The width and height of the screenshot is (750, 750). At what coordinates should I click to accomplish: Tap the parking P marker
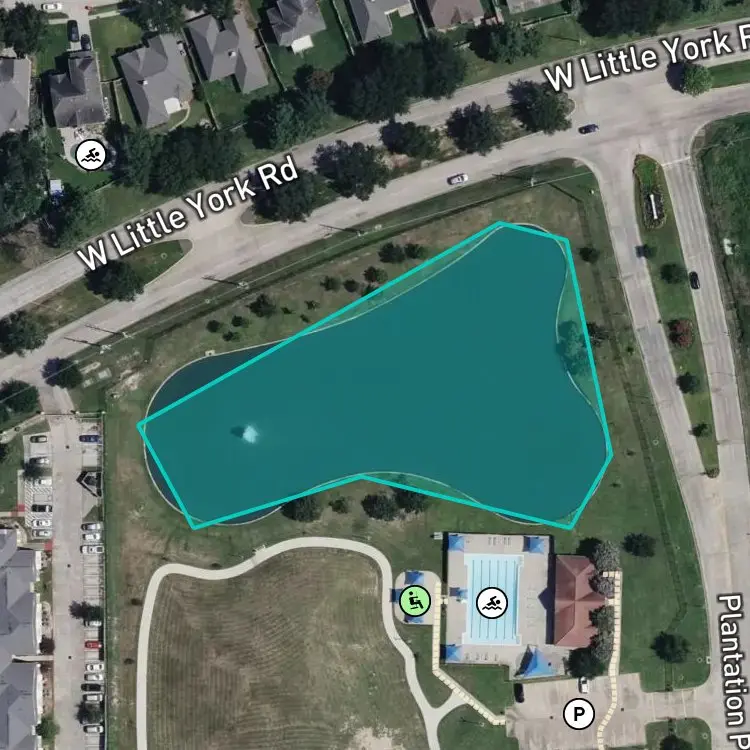(x=579, y=714)
